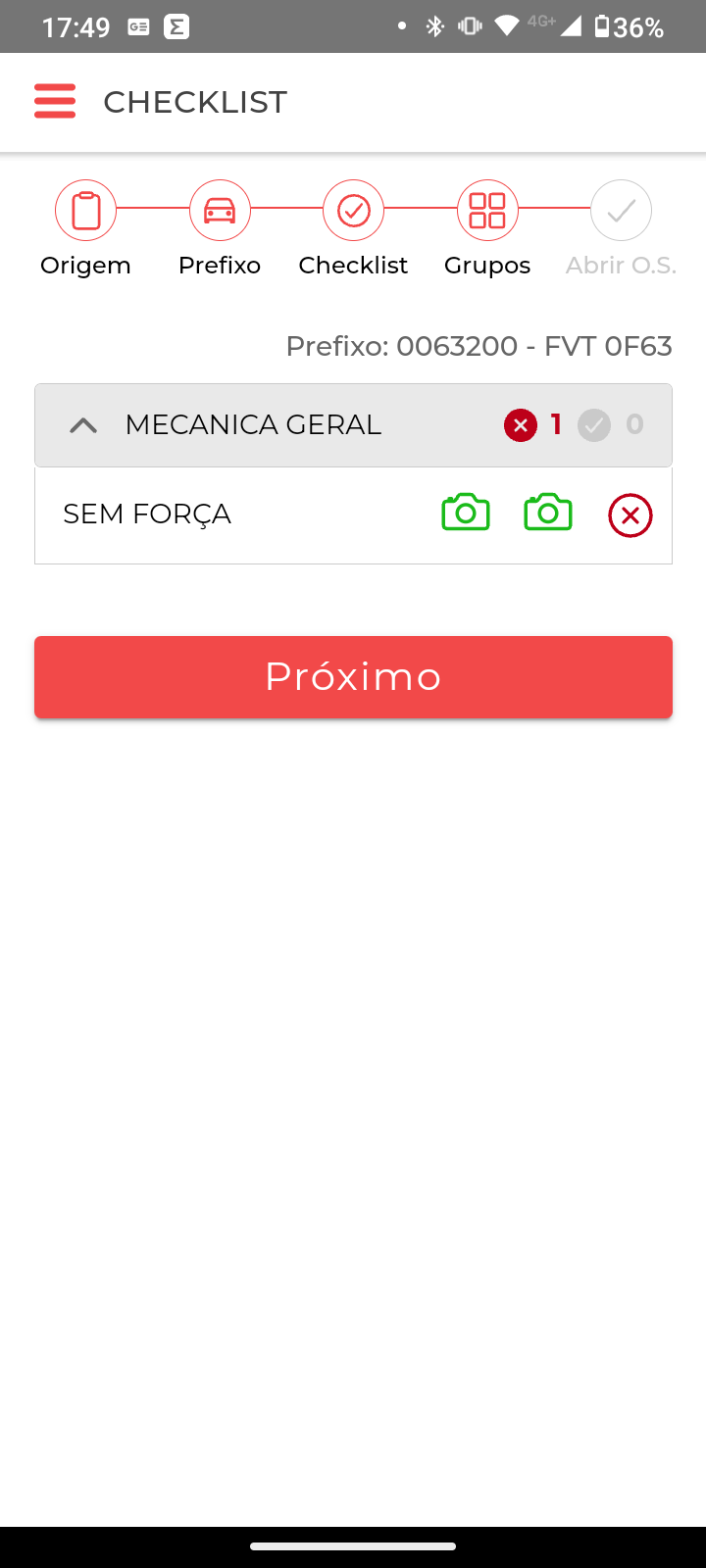Select the Checklist step

(353, 211)
